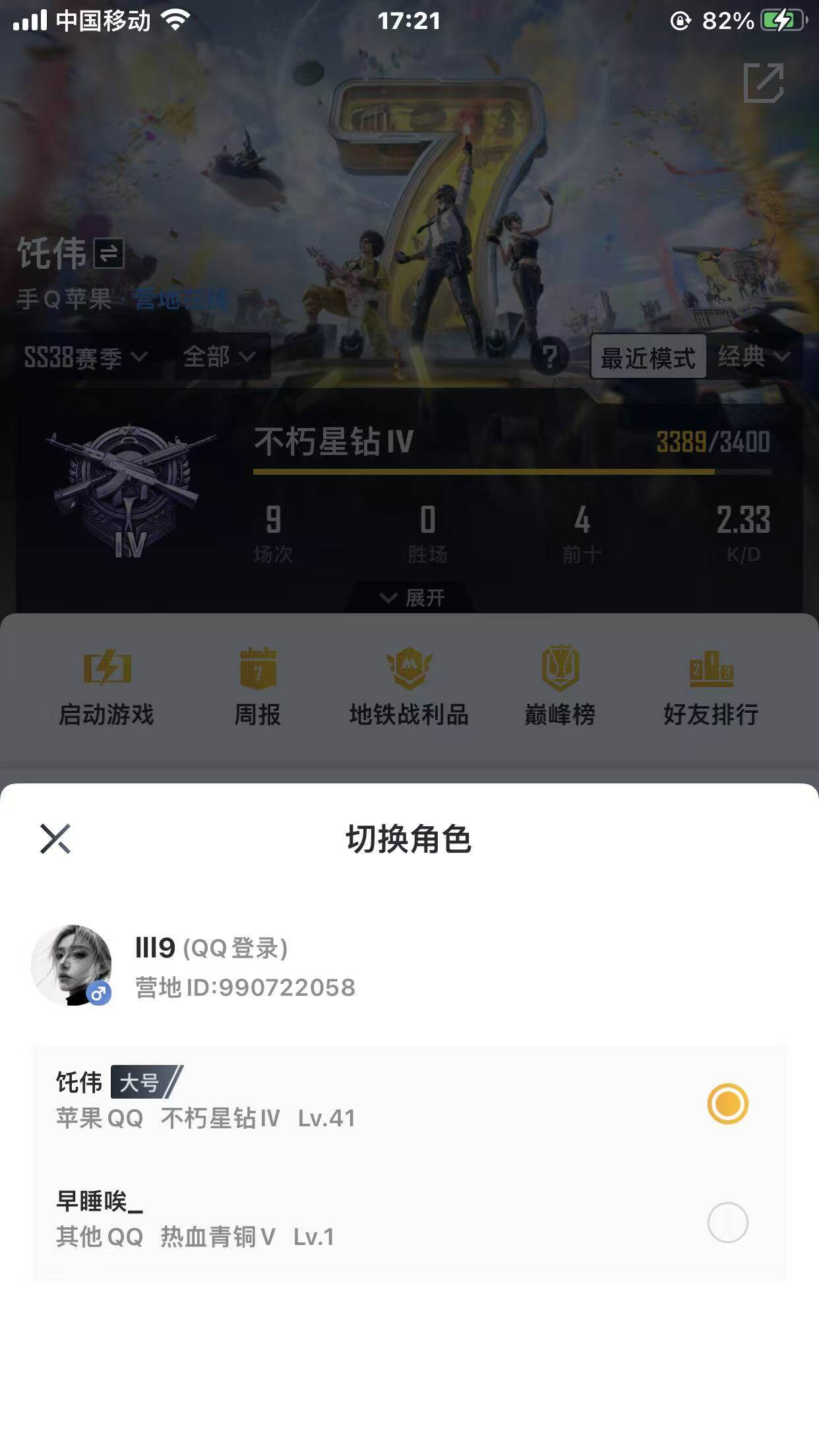Open 地铁战利品 metro loot page
This screenshot has height=1456, width=819.
click(409, 686)
